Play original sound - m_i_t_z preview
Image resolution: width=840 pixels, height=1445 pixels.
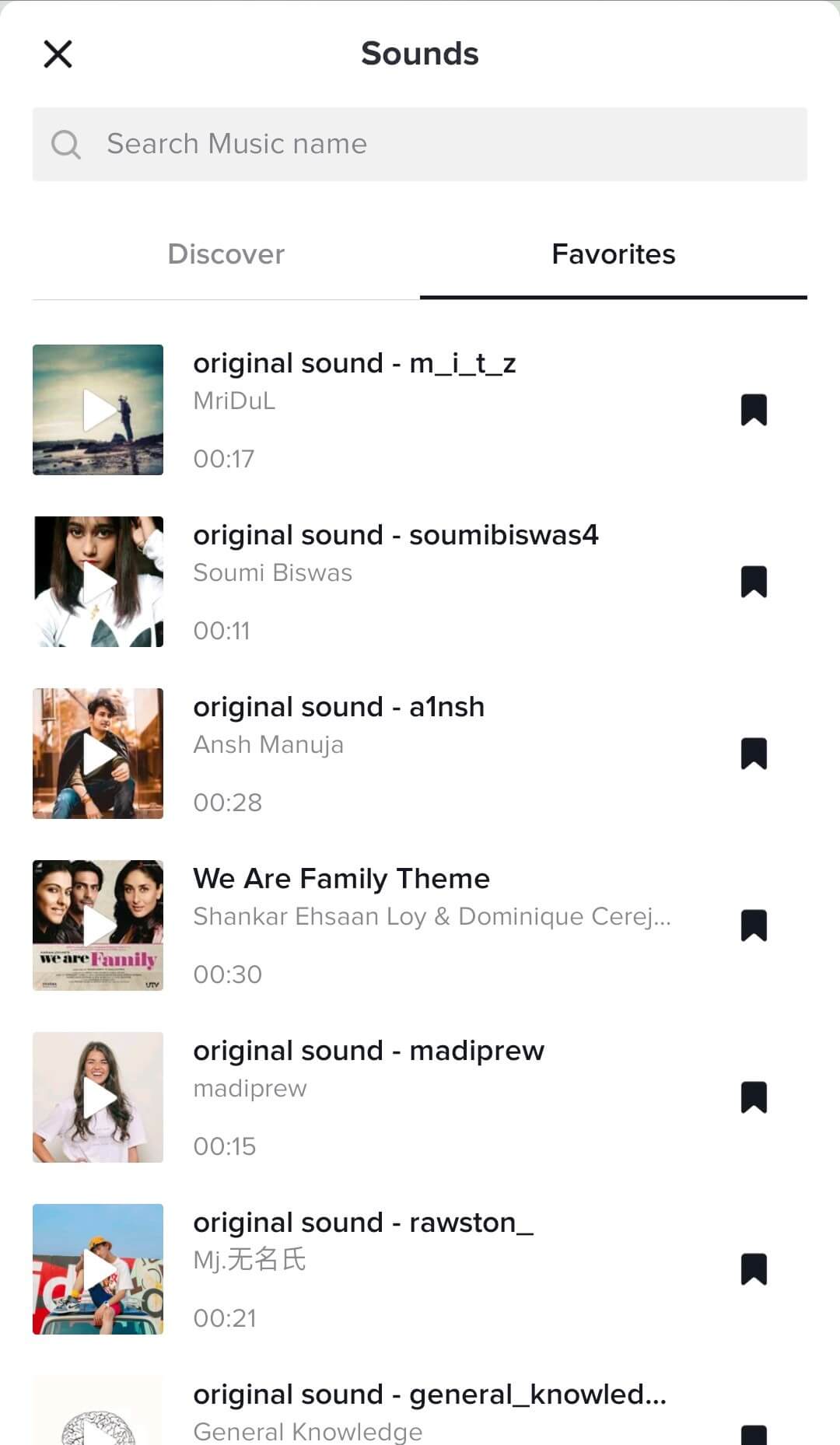[98, 410]
